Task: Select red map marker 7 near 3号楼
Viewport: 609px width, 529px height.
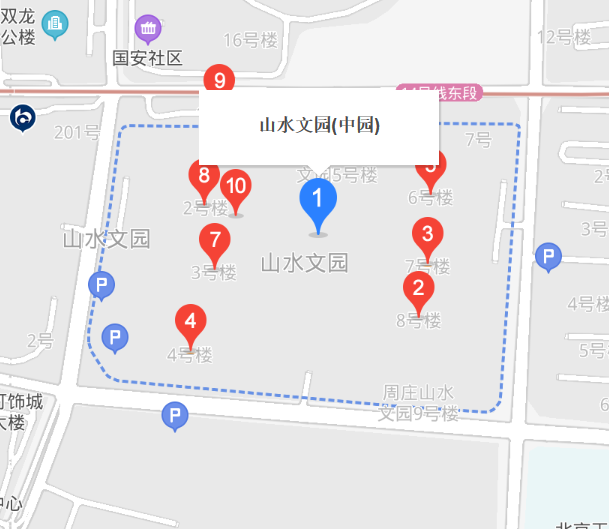Action: [x=214, y=240]
